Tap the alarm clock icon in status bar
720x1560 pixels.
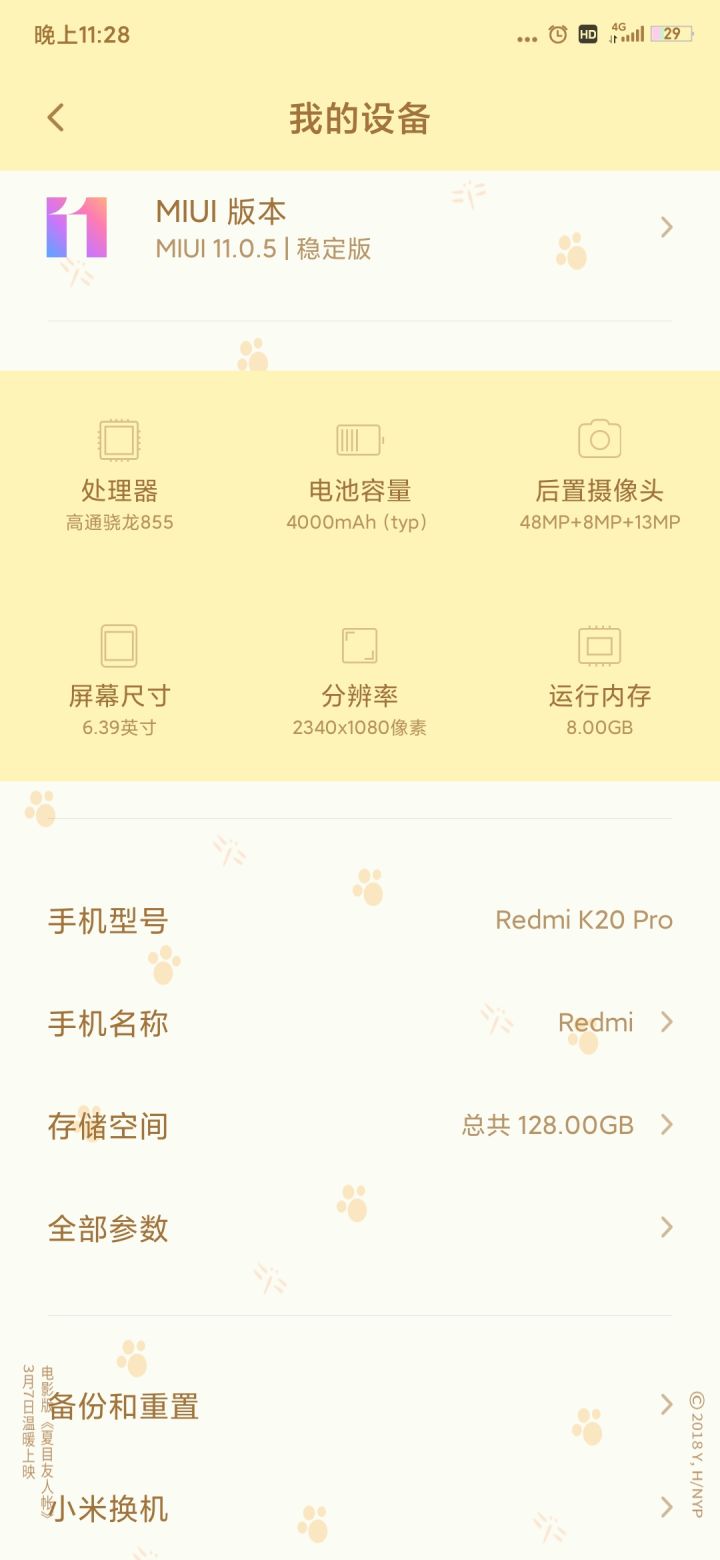(x=557, y=33)
